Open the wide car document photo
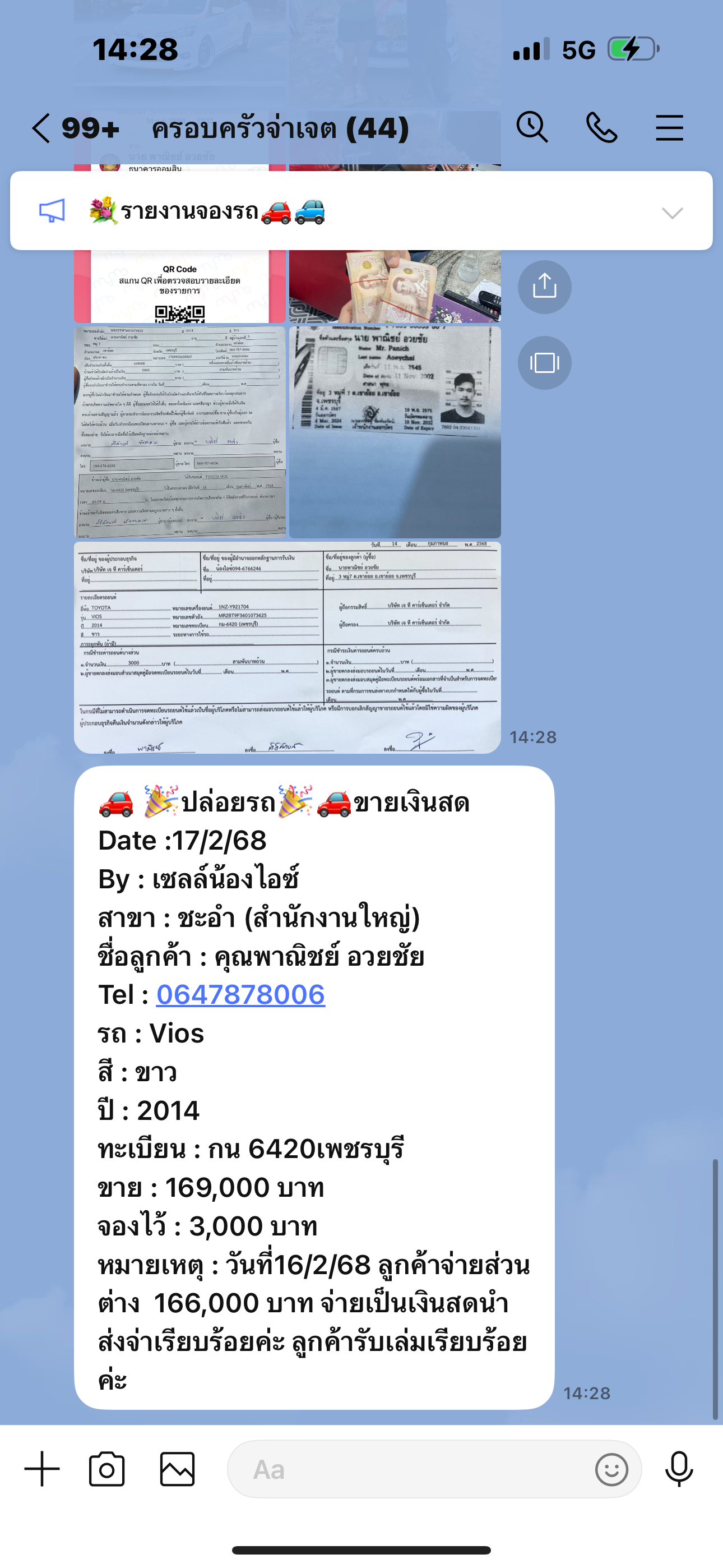The height and width of the screenshot is (1568, 723). pyautogui.click(x=288, y=648)
